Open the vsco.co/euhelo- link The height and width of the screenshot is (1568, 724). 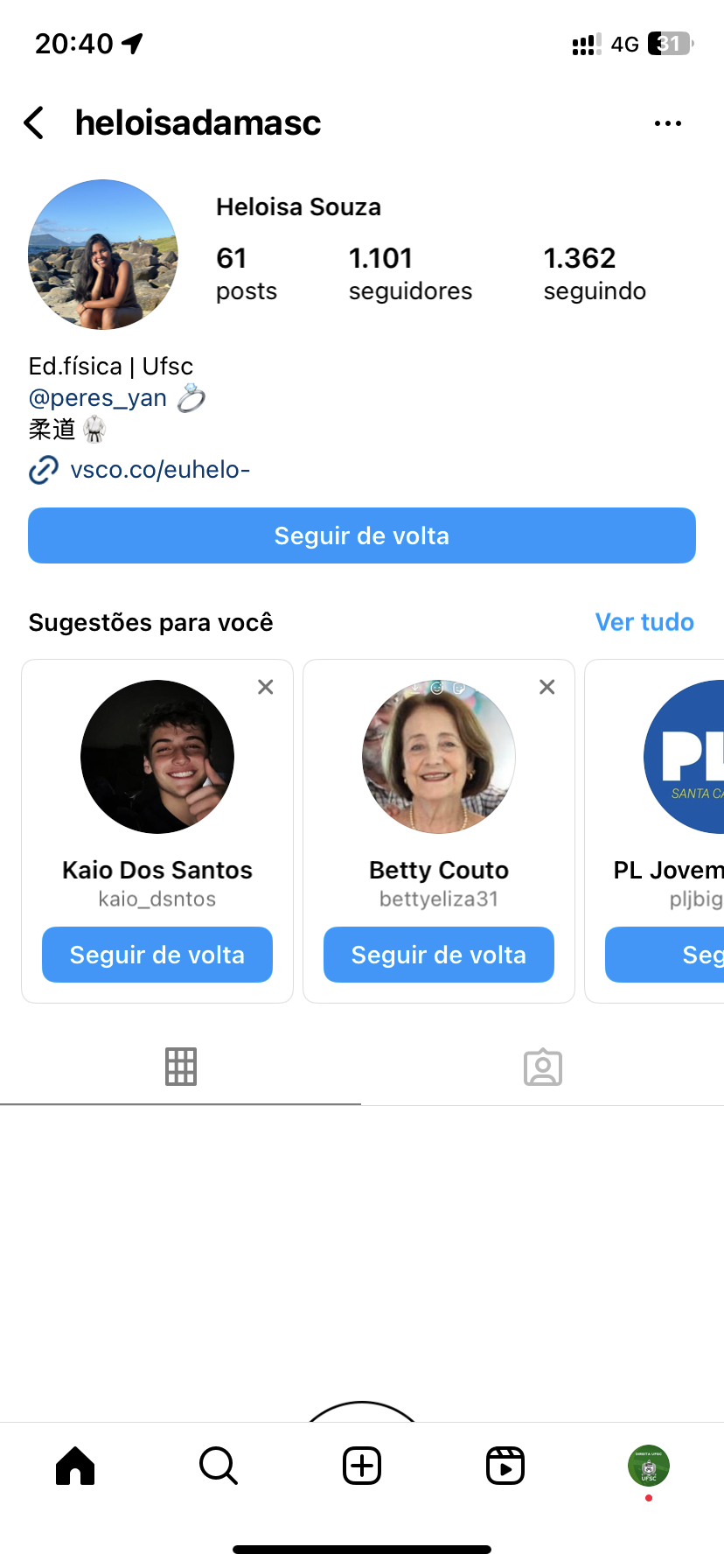pyautogui.click(x=160, y=470)
